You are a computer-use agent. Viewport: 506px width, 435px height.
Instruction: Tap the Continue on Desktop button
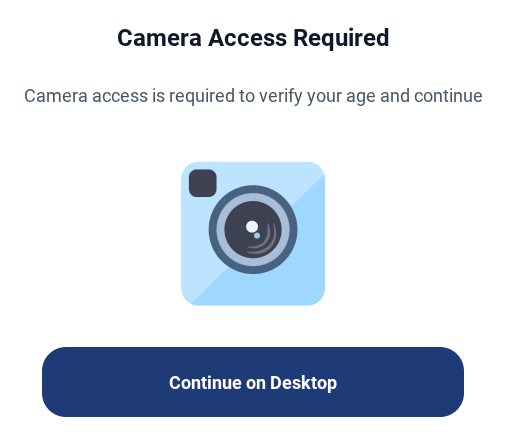click(253, 382)
